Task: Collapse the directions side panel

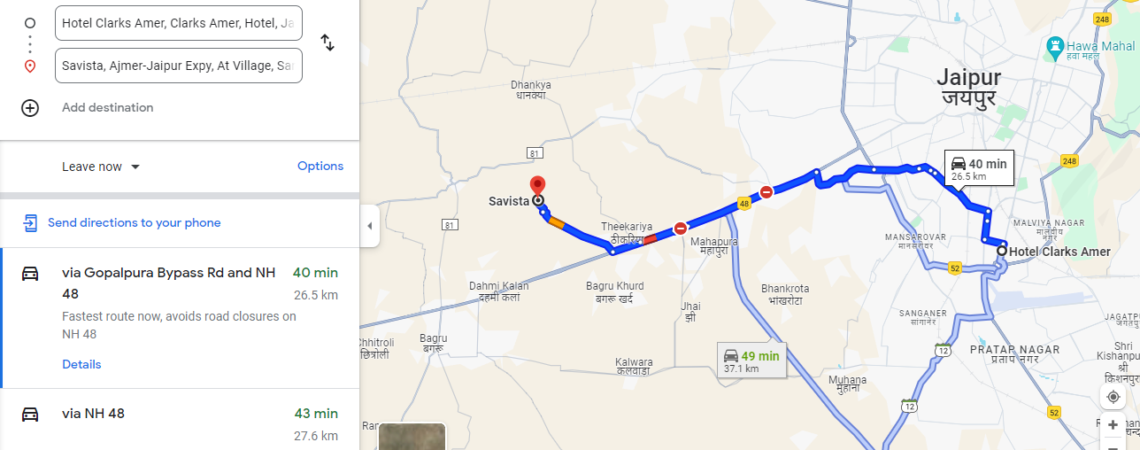Action: [x=369, y=226]
